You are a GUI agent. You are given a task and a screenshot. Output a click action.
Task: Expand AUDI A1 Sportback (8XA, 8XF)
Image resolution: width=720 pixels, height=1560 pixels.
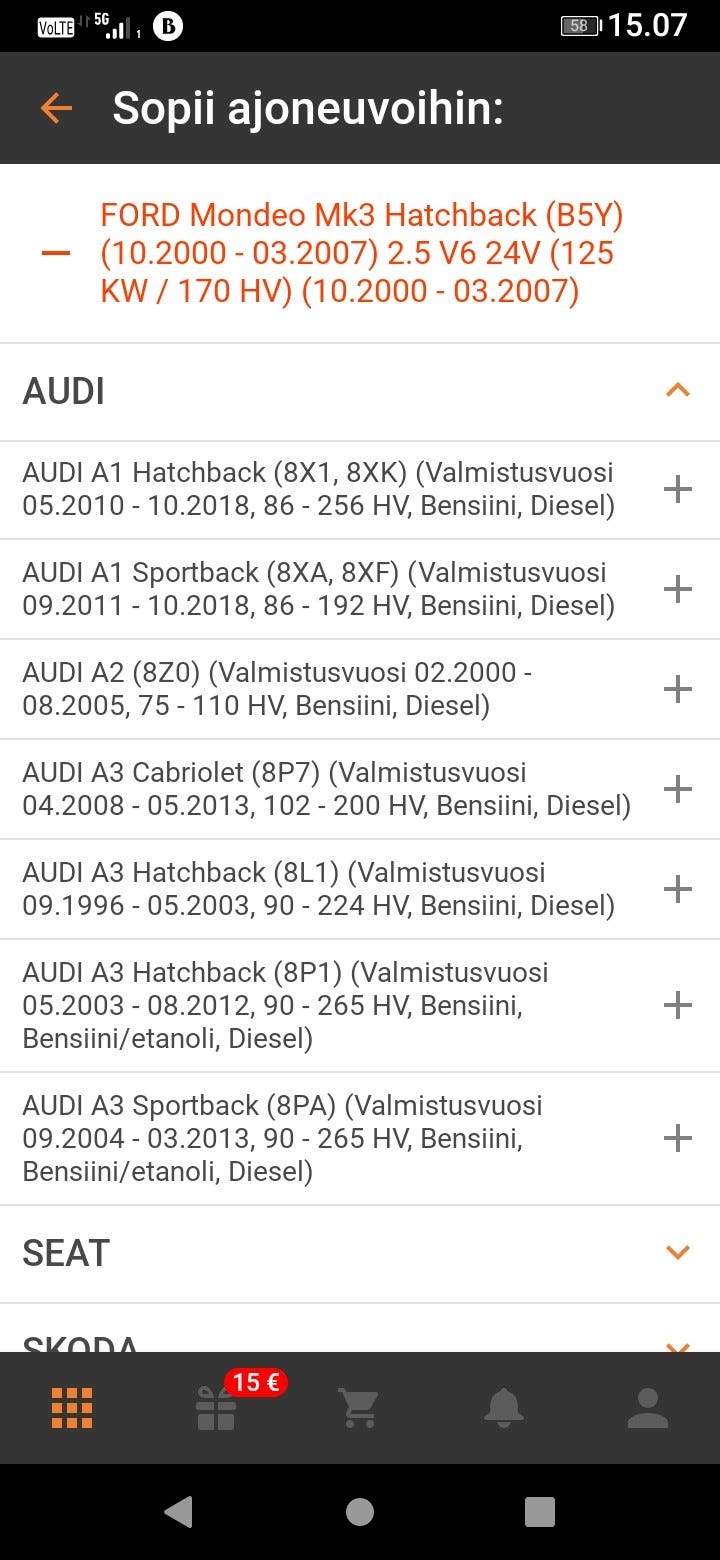(x=677, y=589)
